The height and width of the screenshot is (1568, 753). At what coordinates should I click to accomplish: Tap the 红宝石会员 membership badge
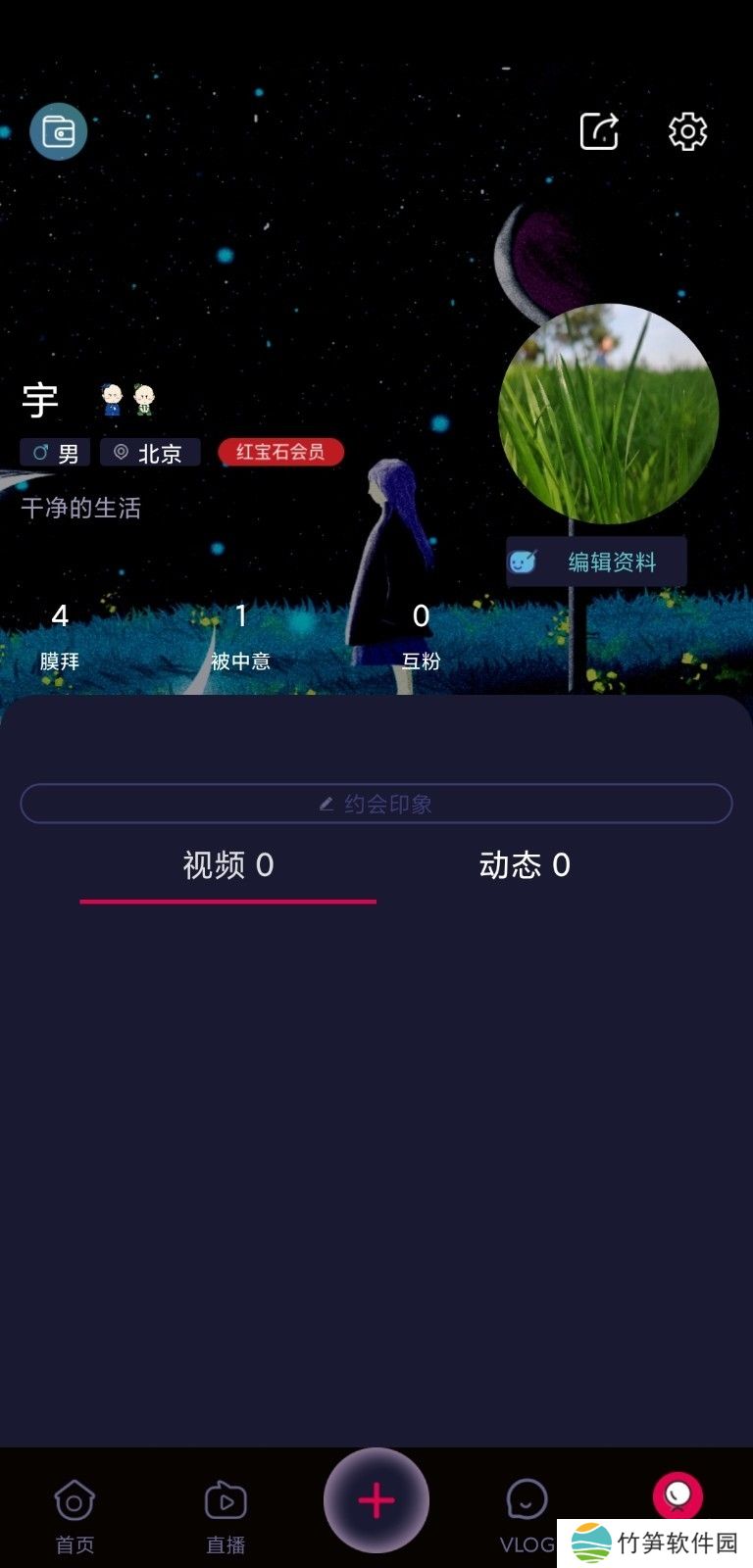click(x=280, y=452)
